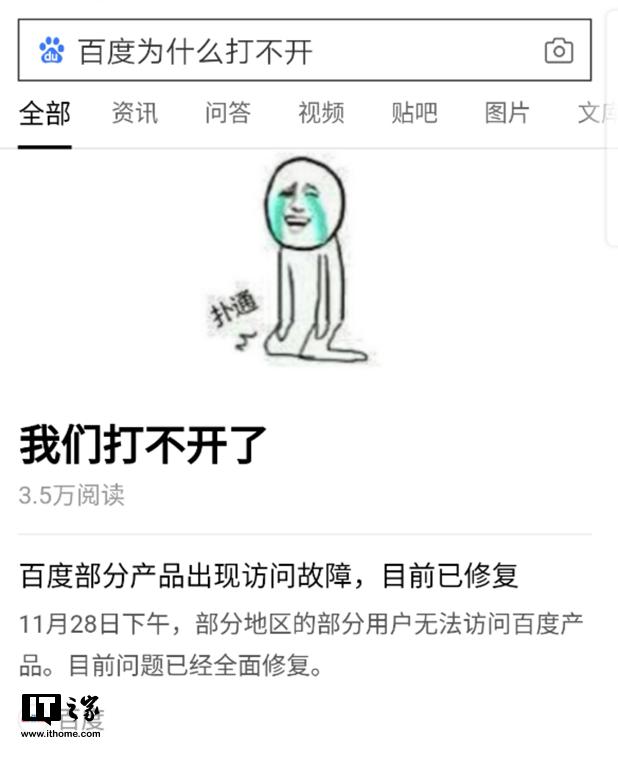Open the 百度部分产品出现访问故障 result
618x760 pixels.
(270, 576)
